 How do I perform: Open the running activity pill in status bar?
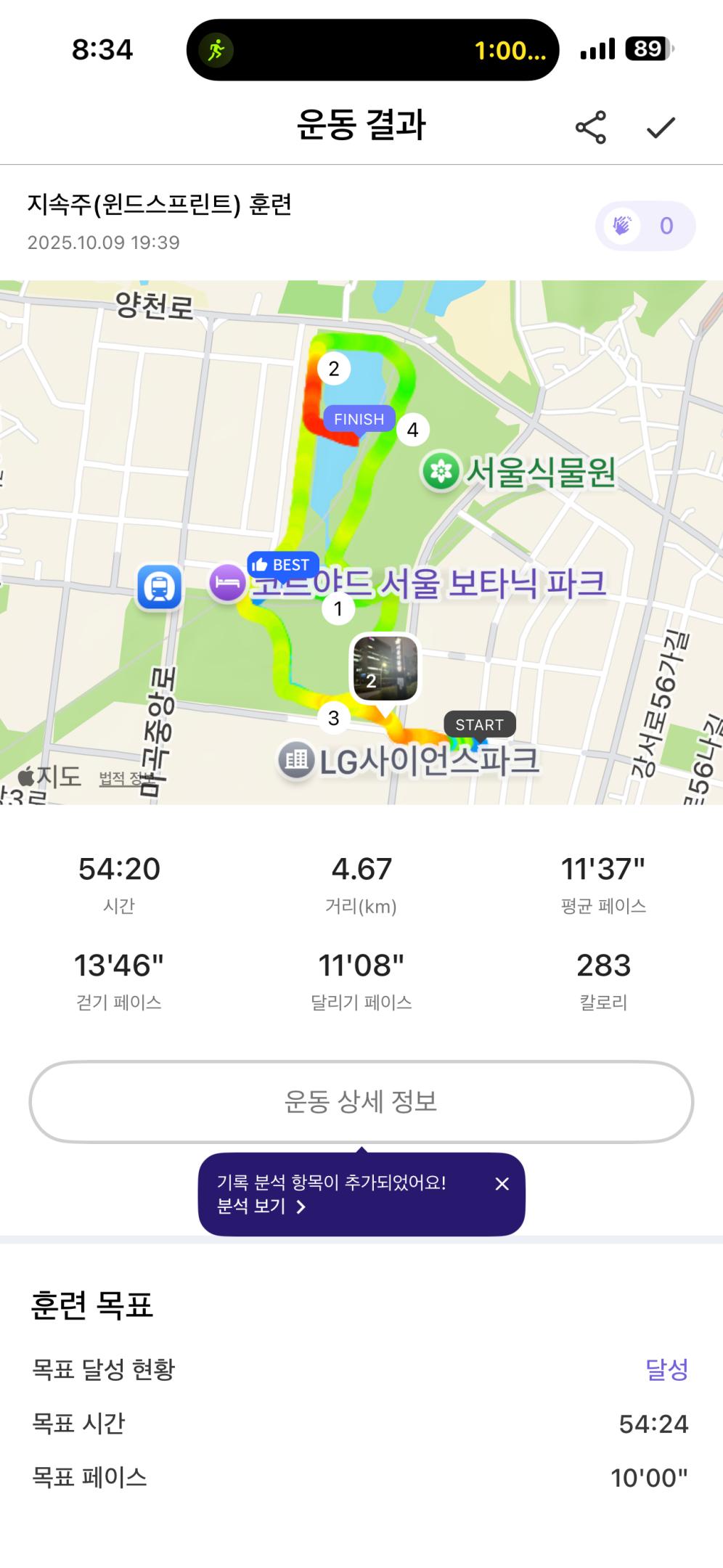pyautogui.click(x=372, y=49)
